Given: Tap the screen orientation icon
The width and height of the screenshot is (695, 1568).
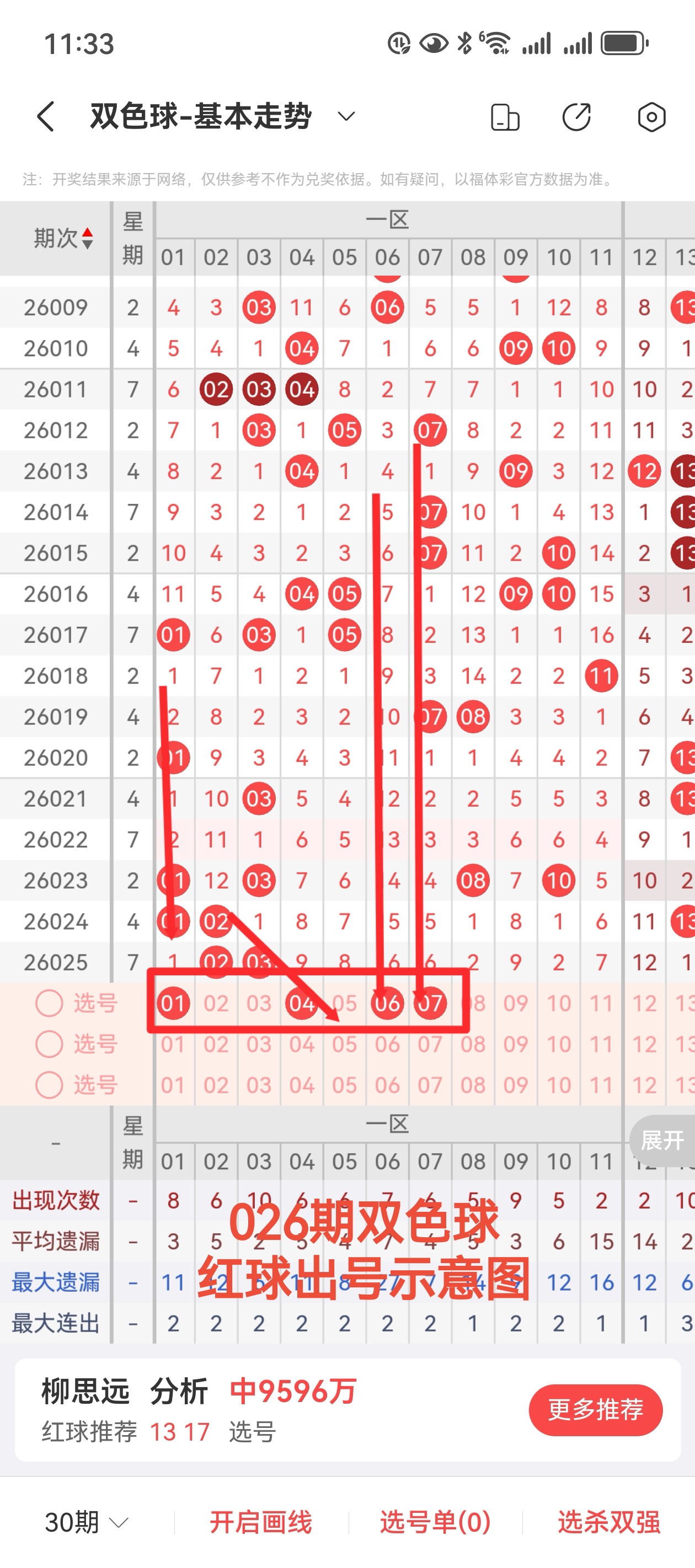Looking at the screenshot, I should coord(505,117).
